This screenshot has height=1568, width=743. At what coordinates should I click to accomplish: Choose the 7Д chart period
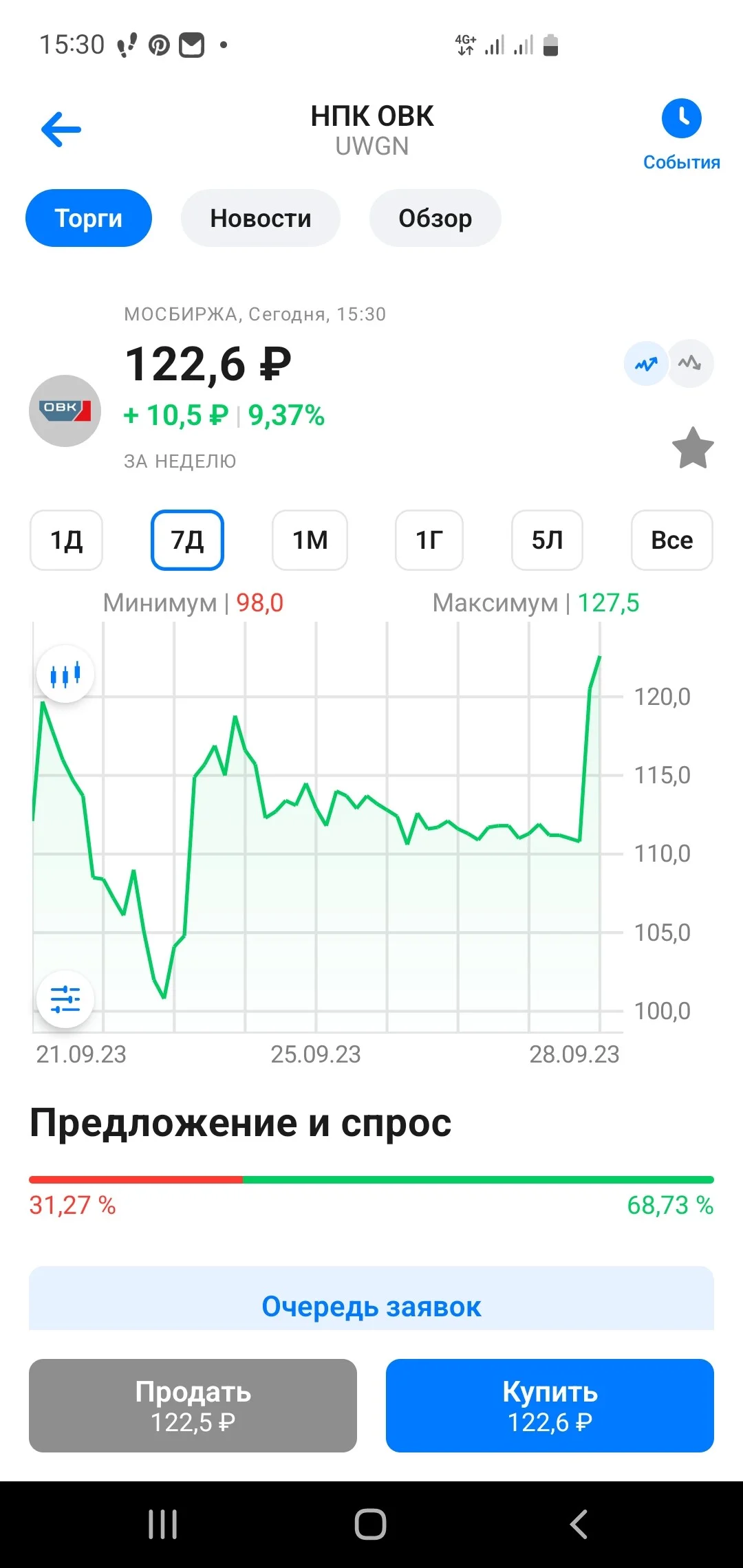click(187, 540)
